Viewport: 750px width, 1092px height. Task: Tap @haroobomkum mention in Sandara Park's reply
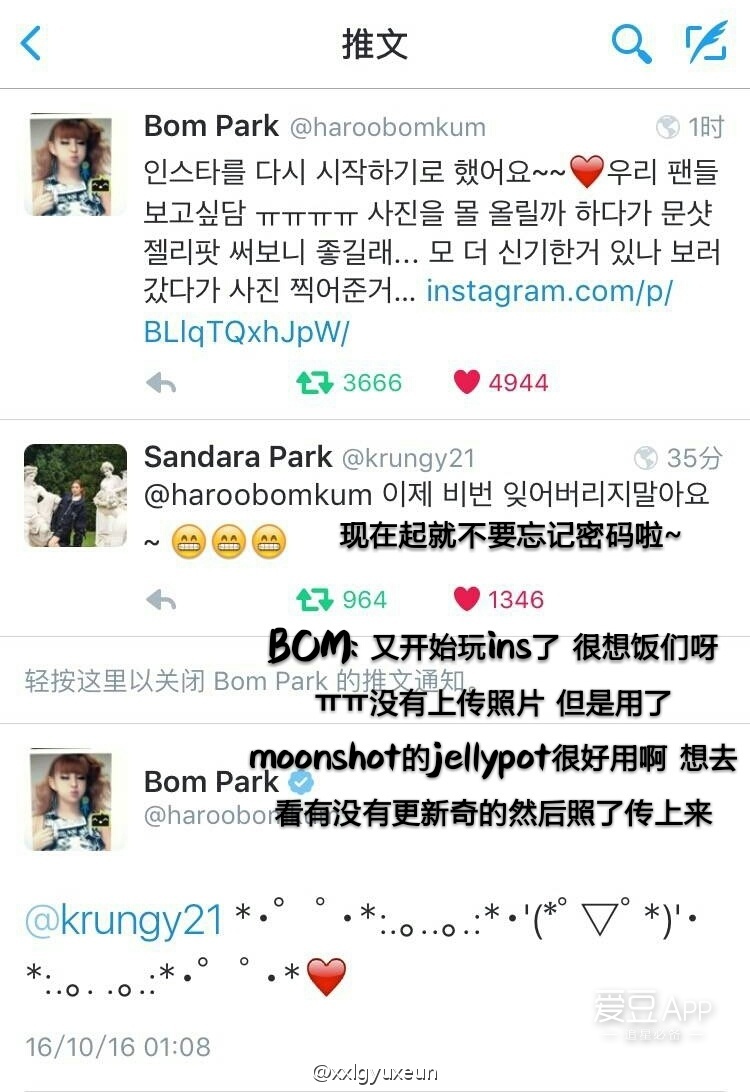258,494
